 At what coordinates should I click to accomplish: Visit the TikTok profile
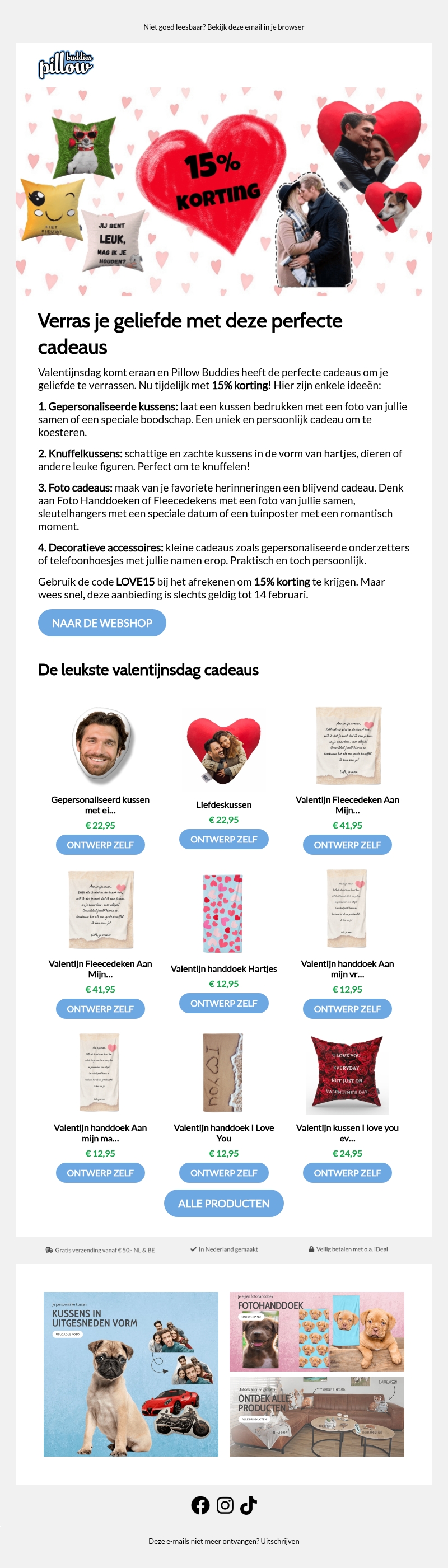coord(248,1505)
